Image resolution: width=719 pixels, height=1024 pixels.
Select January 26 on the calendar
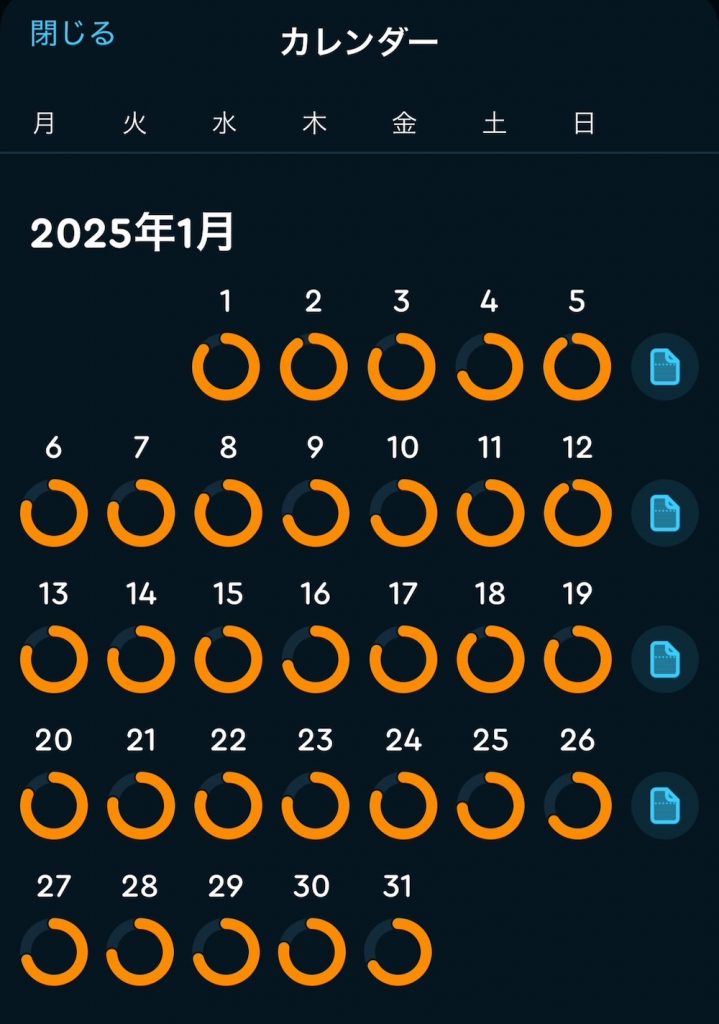click(x=577, y=805)
